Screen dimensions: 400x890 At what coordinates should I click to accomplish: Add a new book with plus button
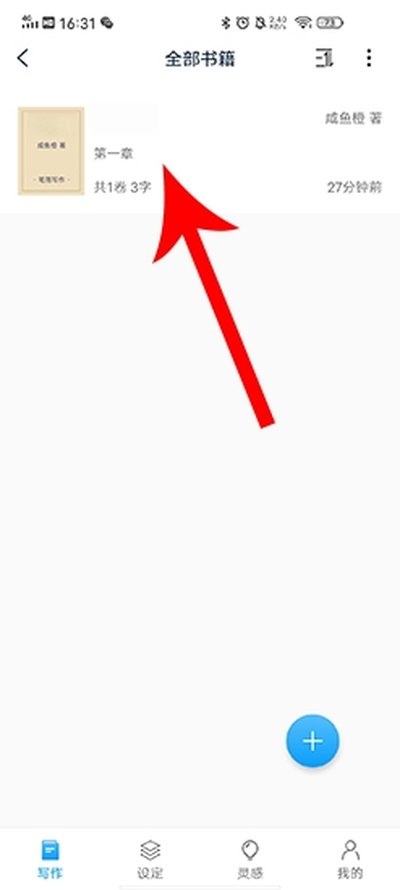[313, 741]
